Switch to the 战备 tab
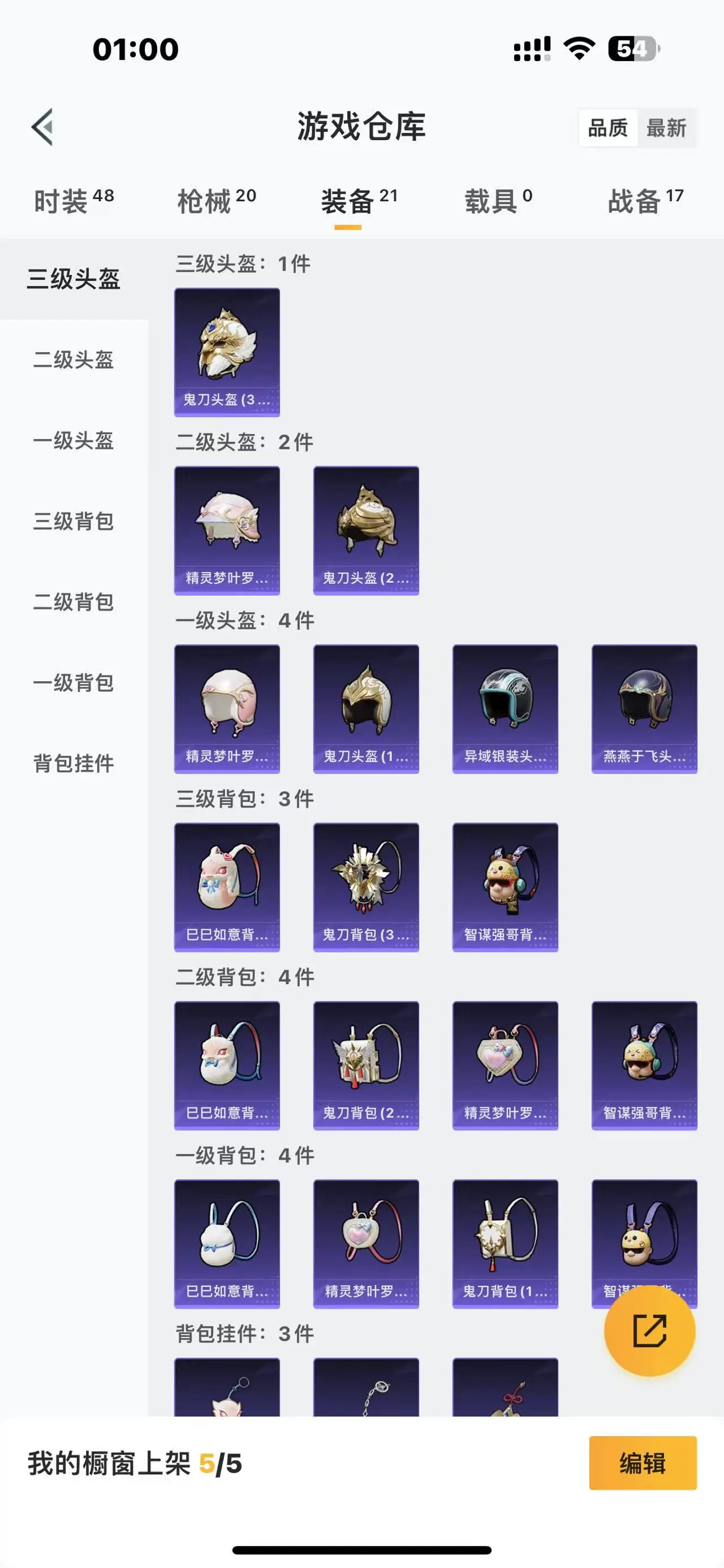Image resolution: width=724 pixels, height=1568 pixels. 645,201
